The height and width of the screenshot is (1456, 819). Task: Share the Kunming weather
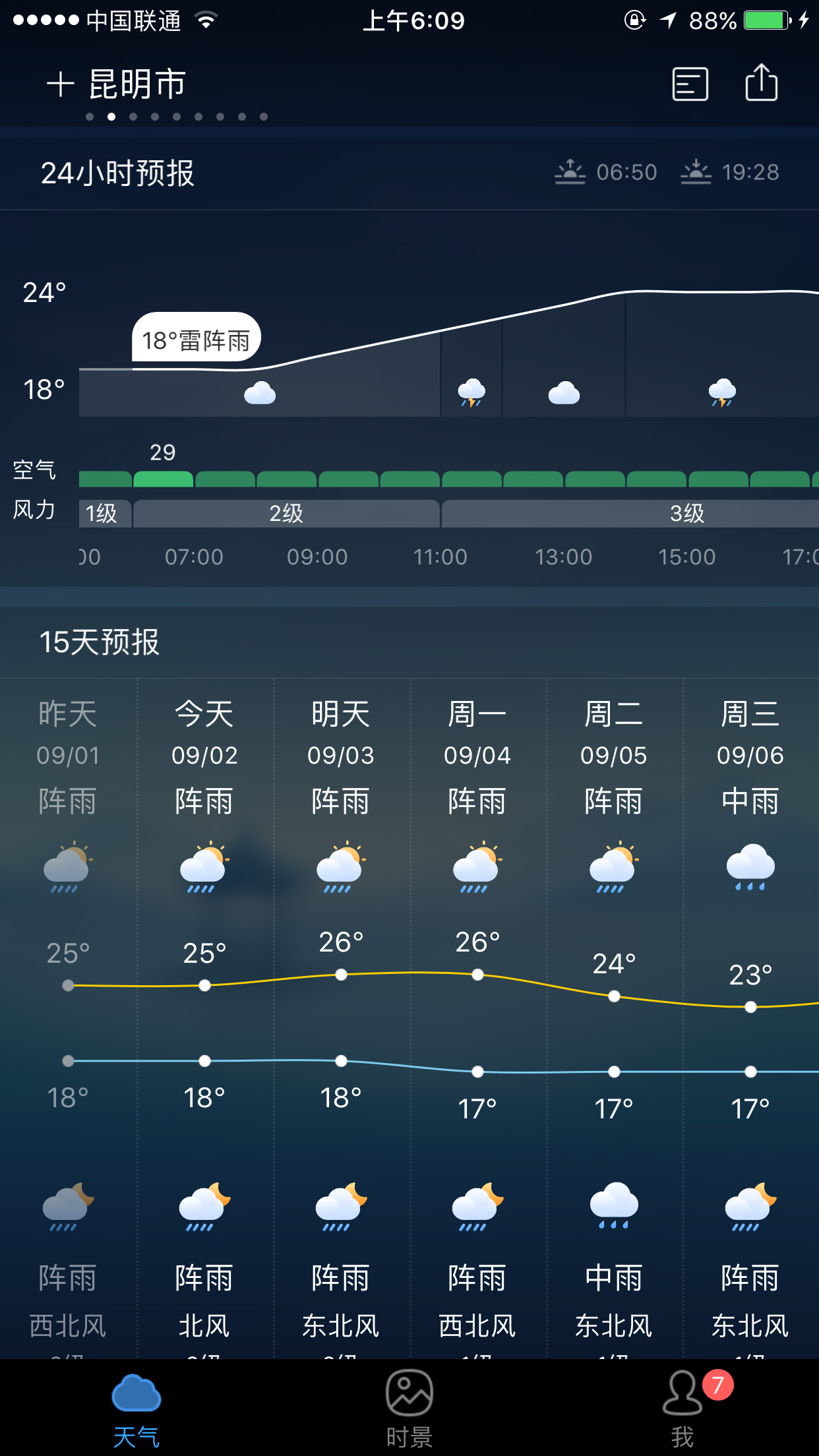point(762,82)
